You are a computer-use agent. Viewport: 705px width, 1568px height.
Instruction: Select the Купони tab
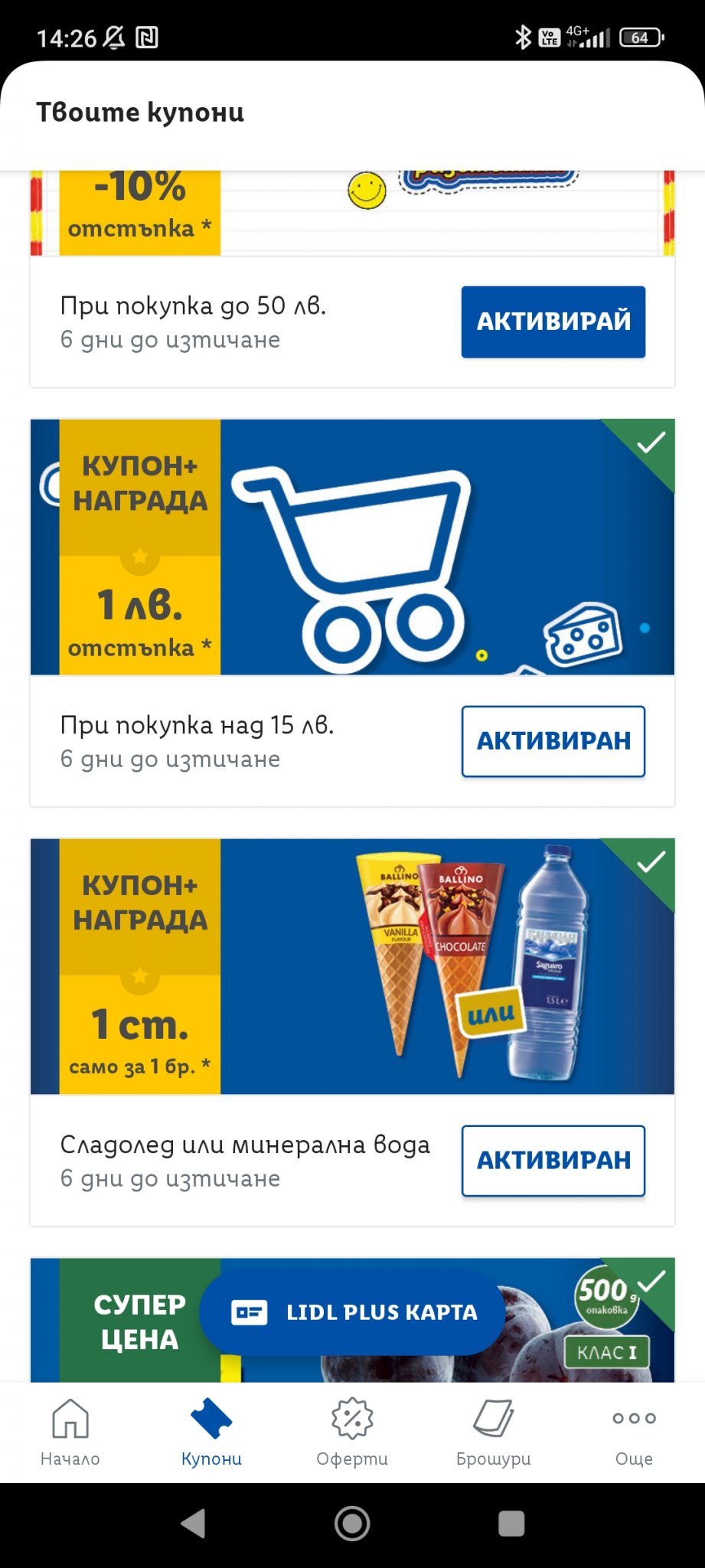pos(211,1432)
